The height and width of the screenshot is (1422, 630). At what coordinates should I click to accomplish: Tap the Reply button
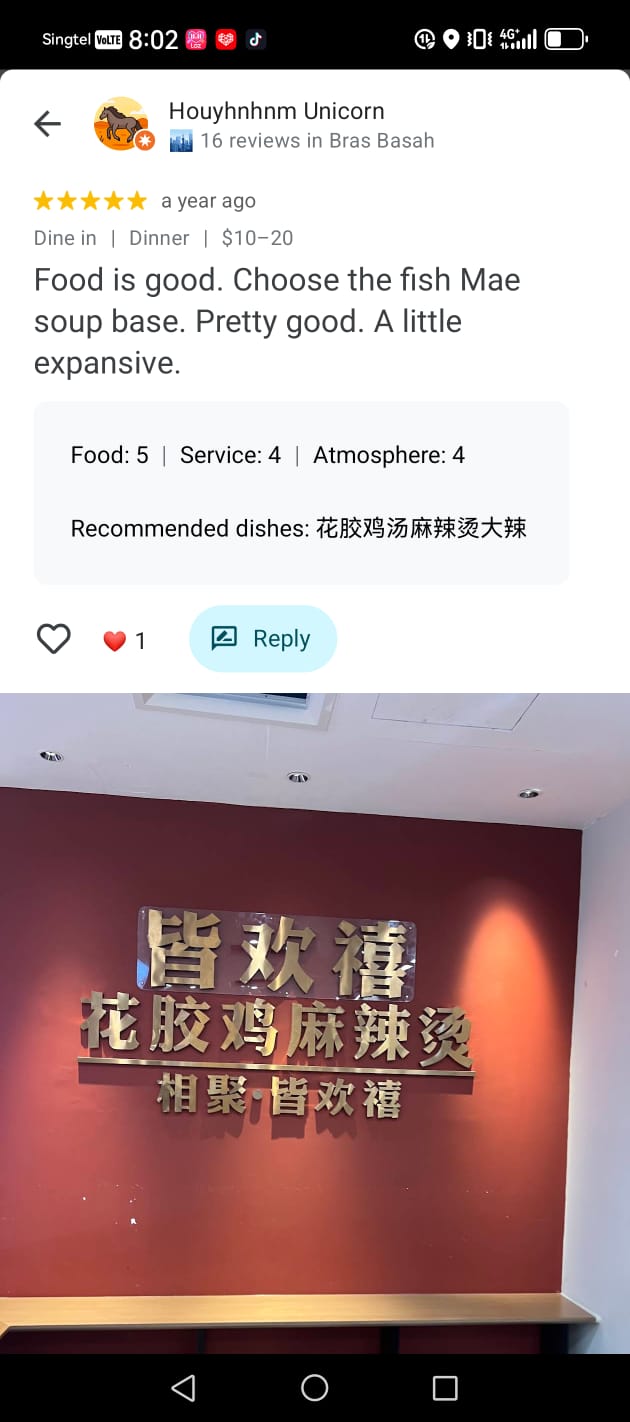pos(263,639)
